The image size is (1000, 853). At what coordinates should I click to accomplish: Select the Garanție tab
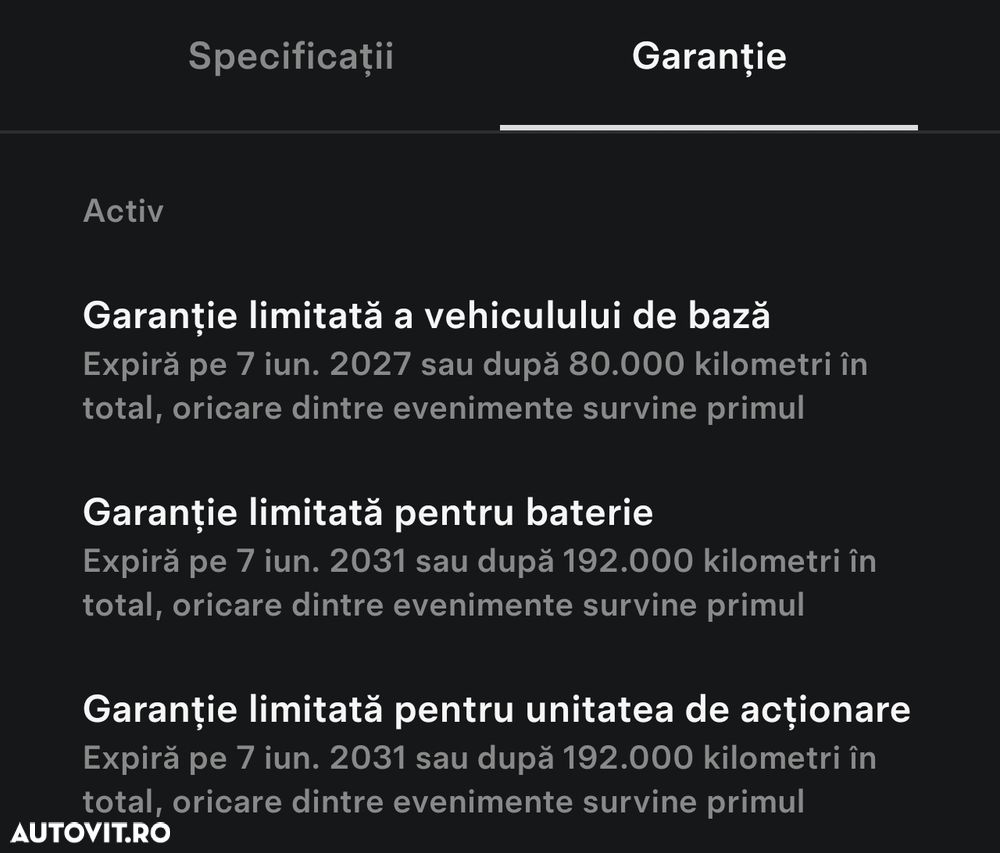[x=708, y=57]
